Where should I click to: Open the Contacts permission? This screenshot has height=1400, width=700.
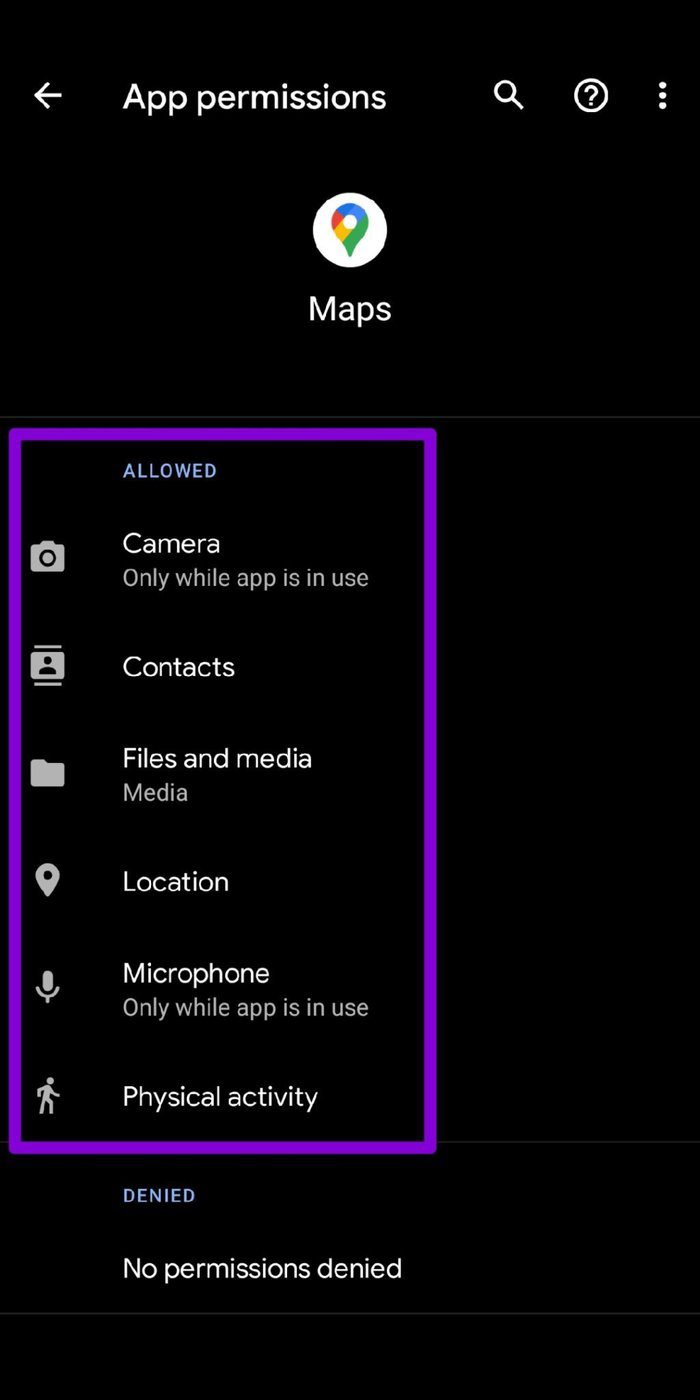350,667
